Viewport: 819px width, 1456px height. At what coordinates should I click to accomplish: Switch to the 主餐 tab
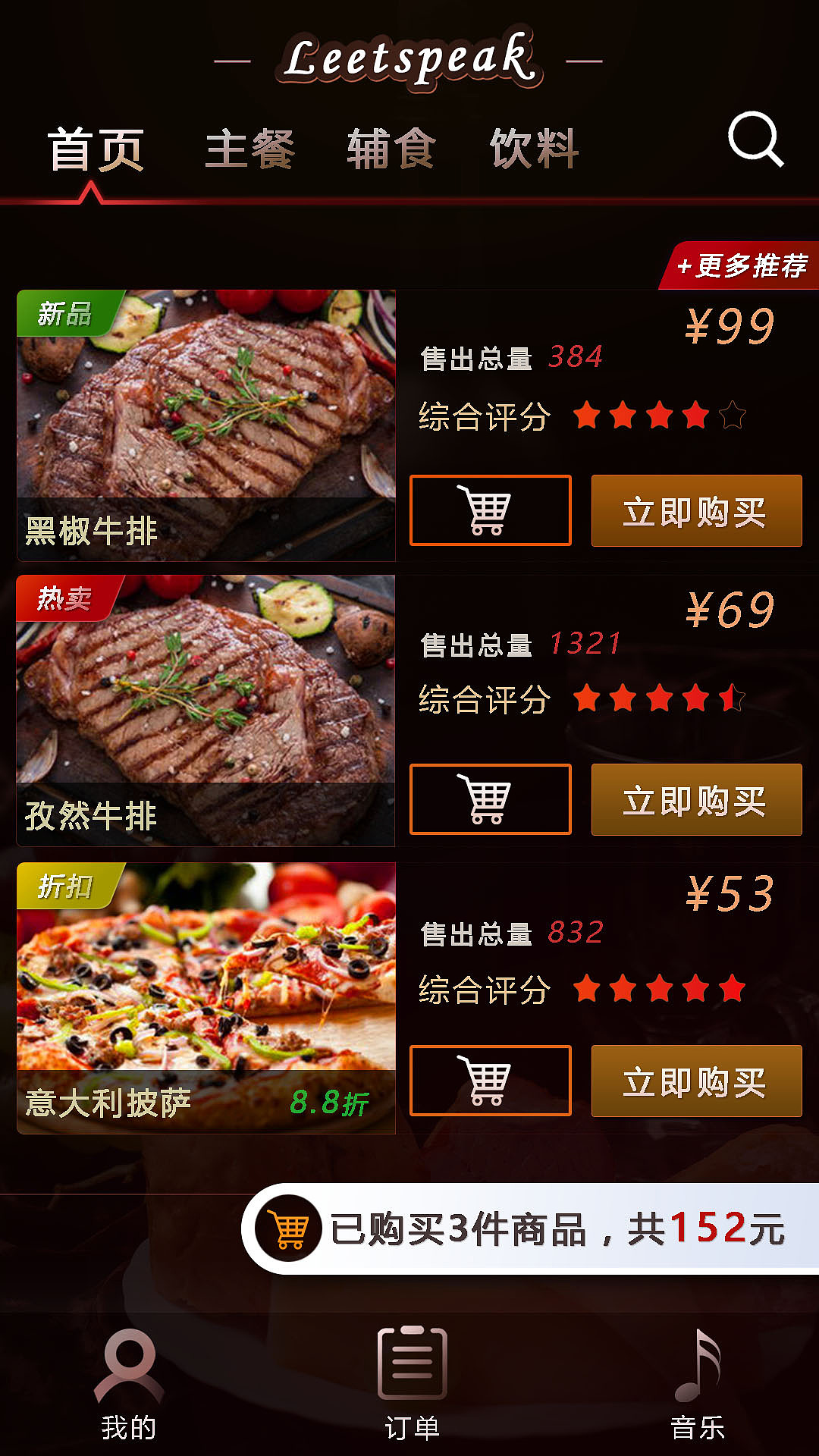pos(250,149)
